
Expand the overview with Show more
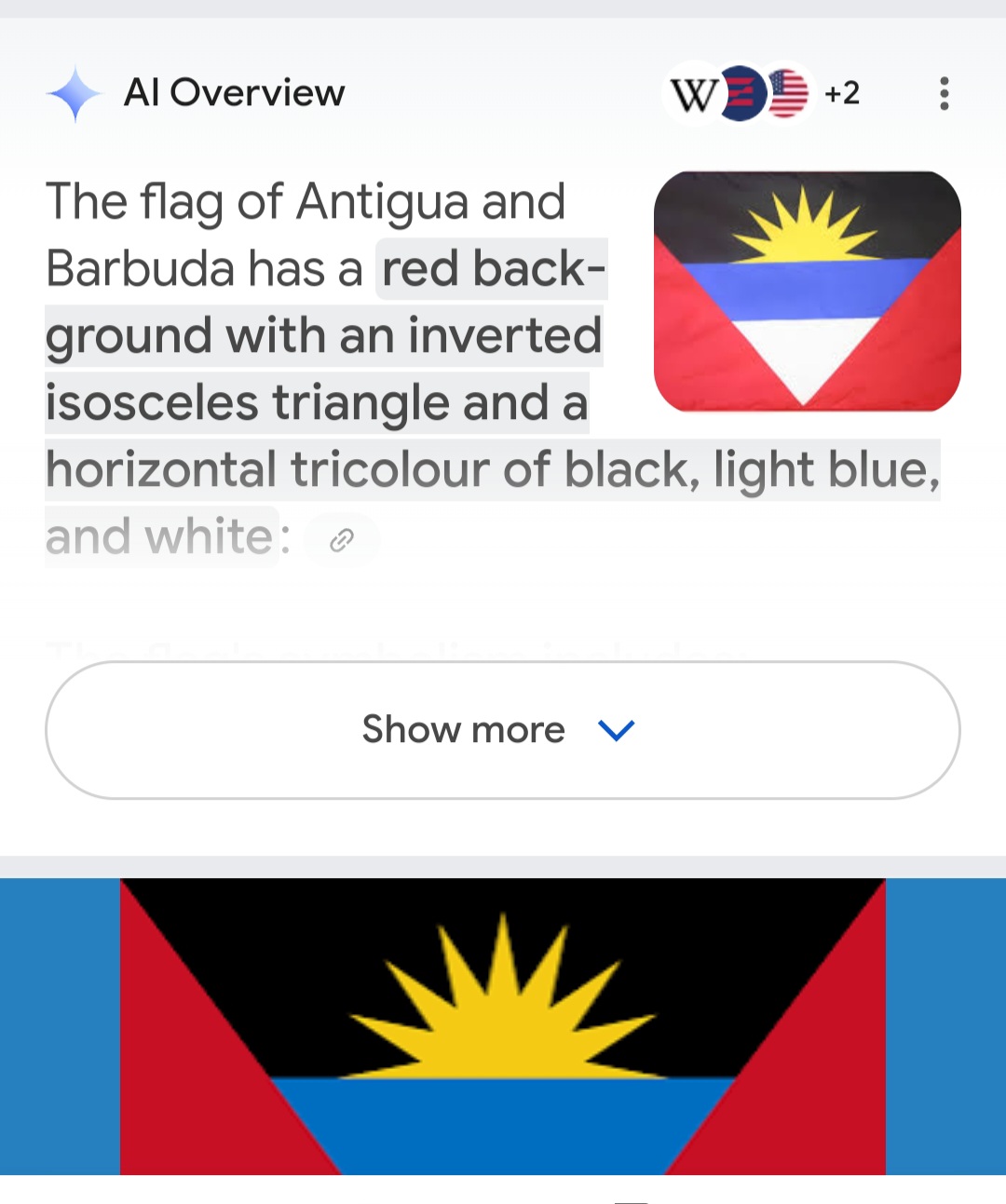pos(503,730)
